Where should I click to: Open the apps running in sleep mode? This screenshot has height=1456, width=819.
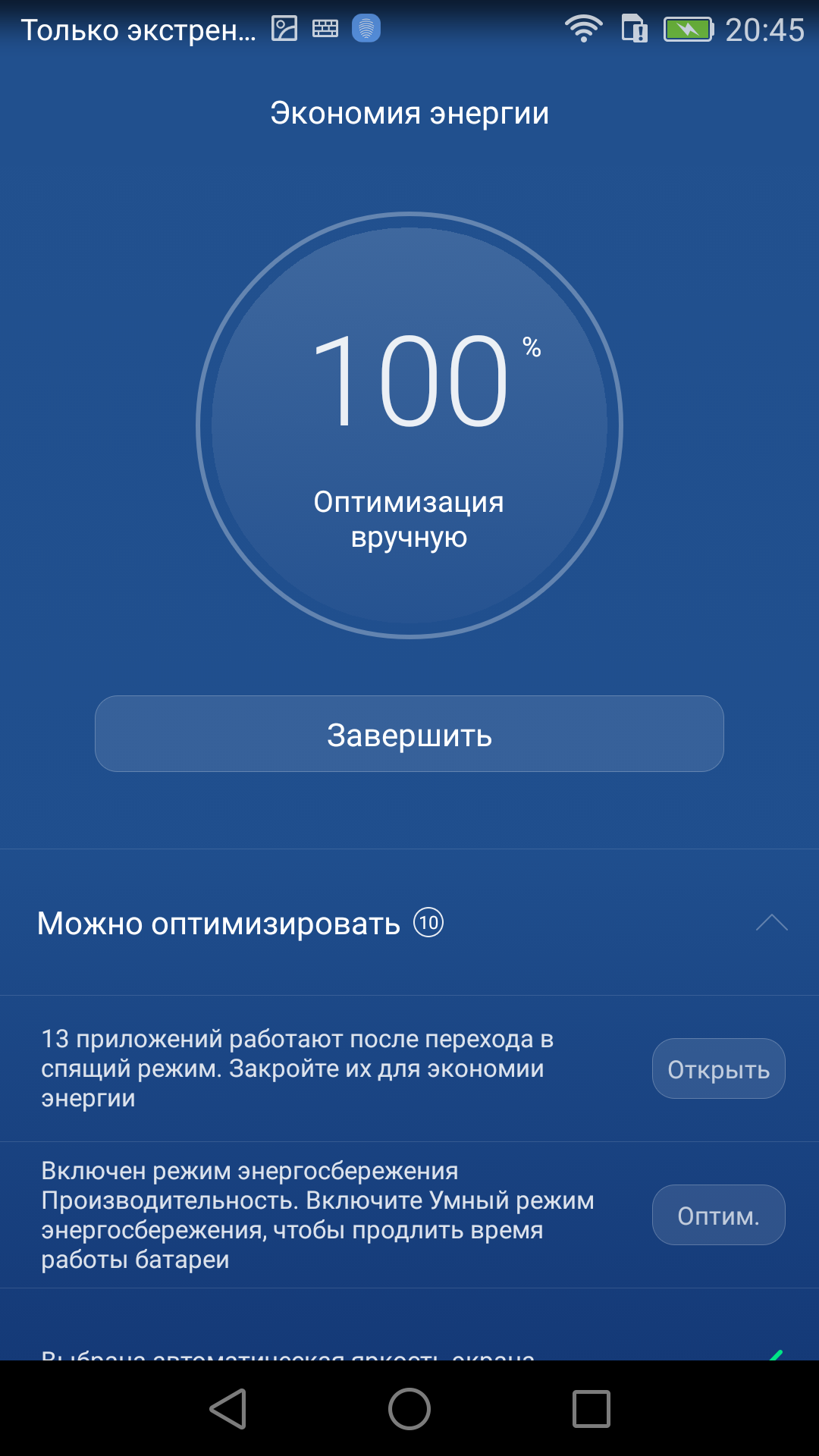pos(718,1068)
